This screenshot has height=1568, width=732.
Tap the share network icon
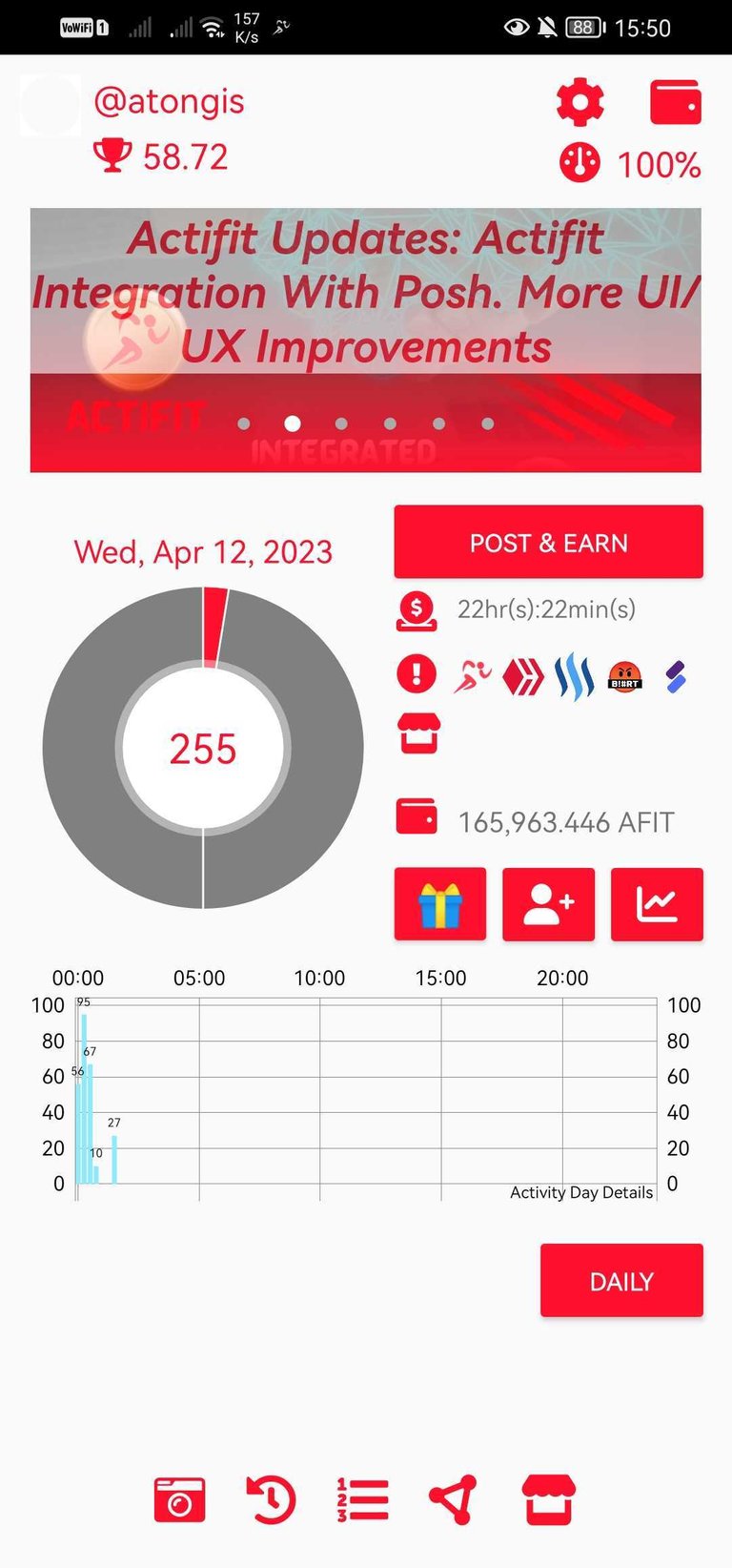(454, 1500)
